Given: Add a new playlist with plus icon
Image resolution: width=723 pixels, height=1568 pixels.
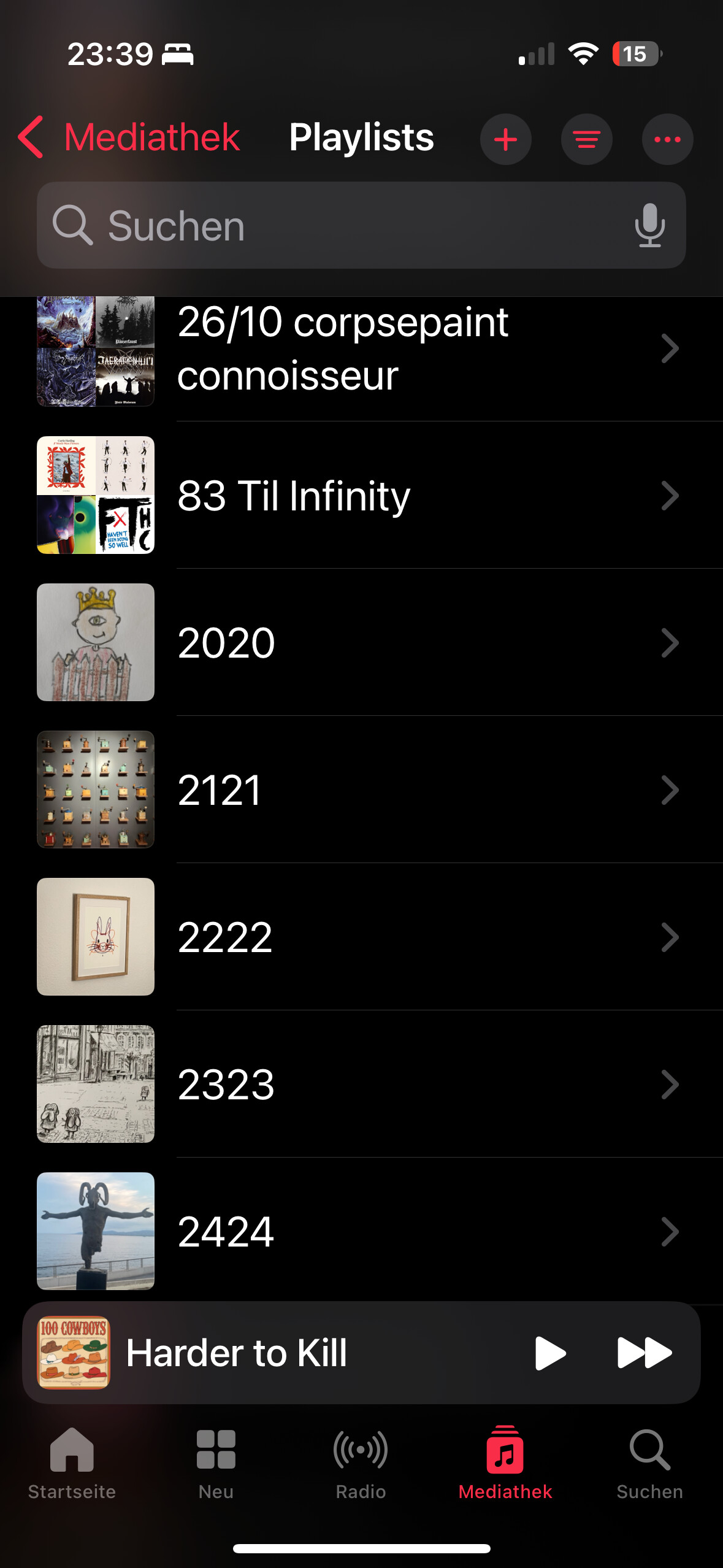Looking at the screenshot, I should (505, 140).
